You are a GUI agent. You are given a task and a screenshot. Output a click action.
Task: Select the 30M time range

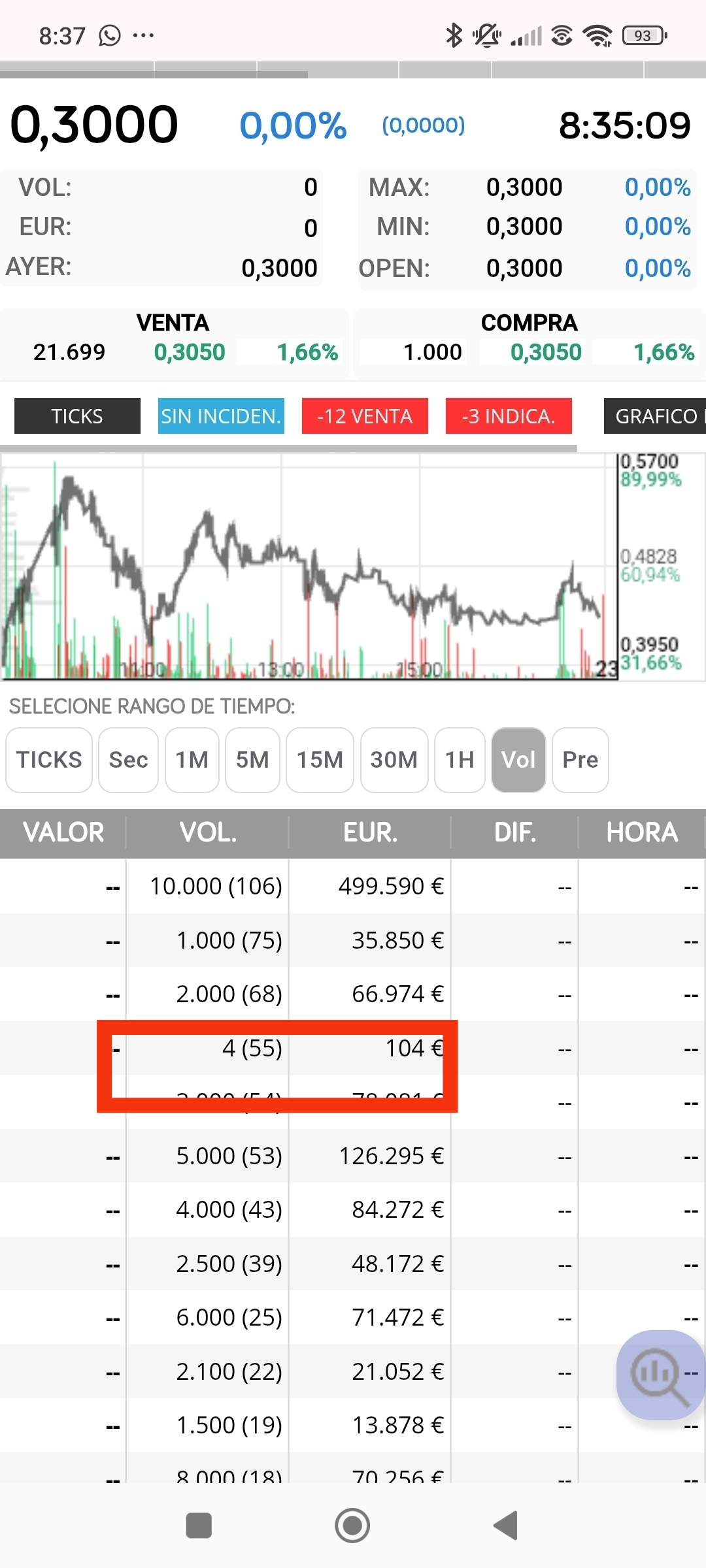(394, 760)
